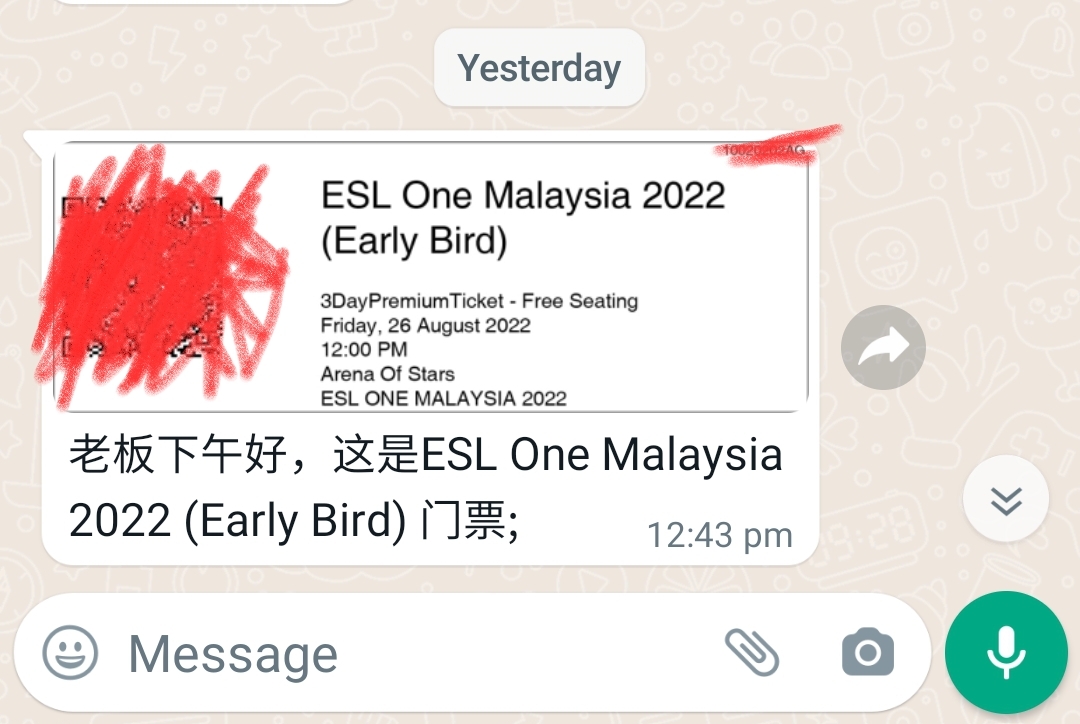Open the ESL One Malaysia ticket image
The height and width of the screenshot is (724, 1080).
430,277
